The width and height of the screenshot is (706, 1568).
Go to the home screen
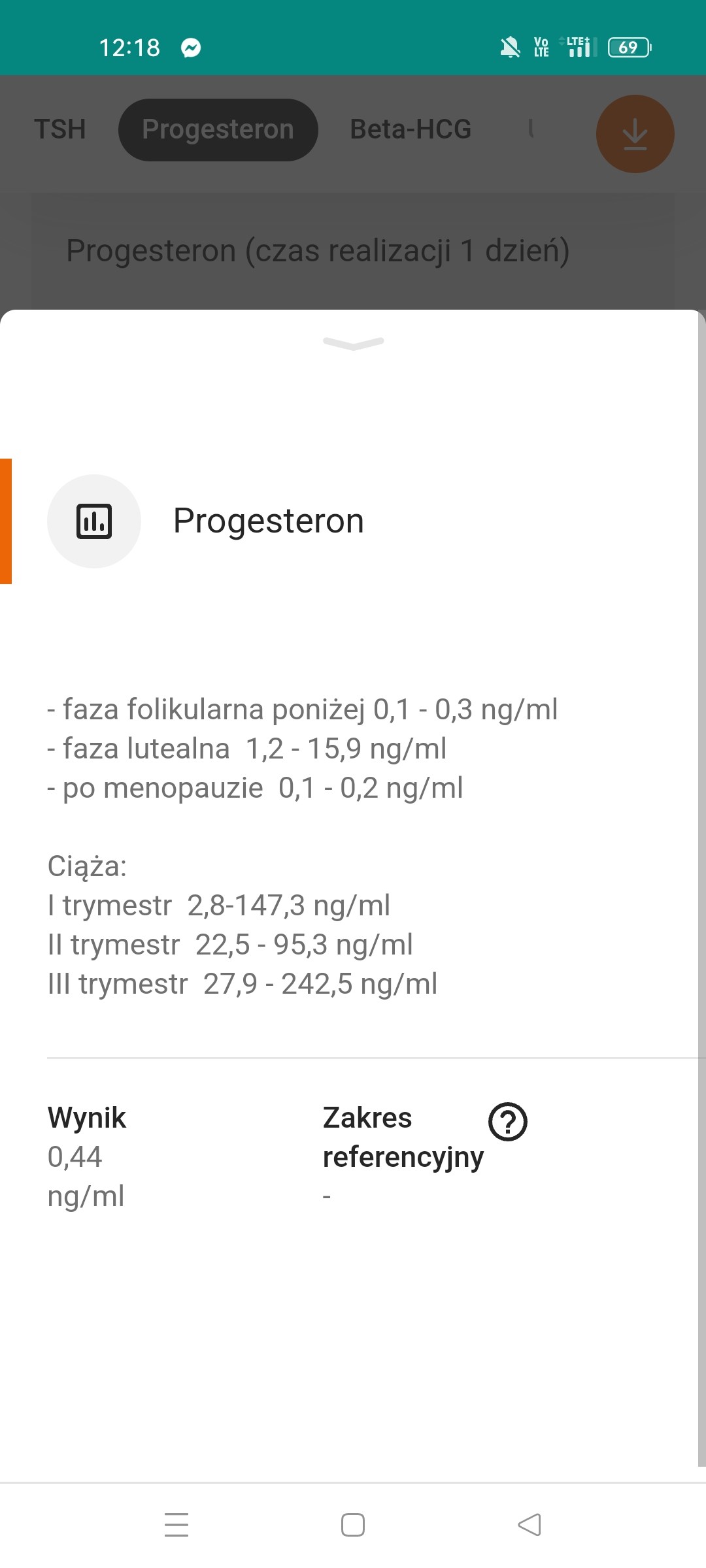pyautogui.click(x=353, y=1525)
